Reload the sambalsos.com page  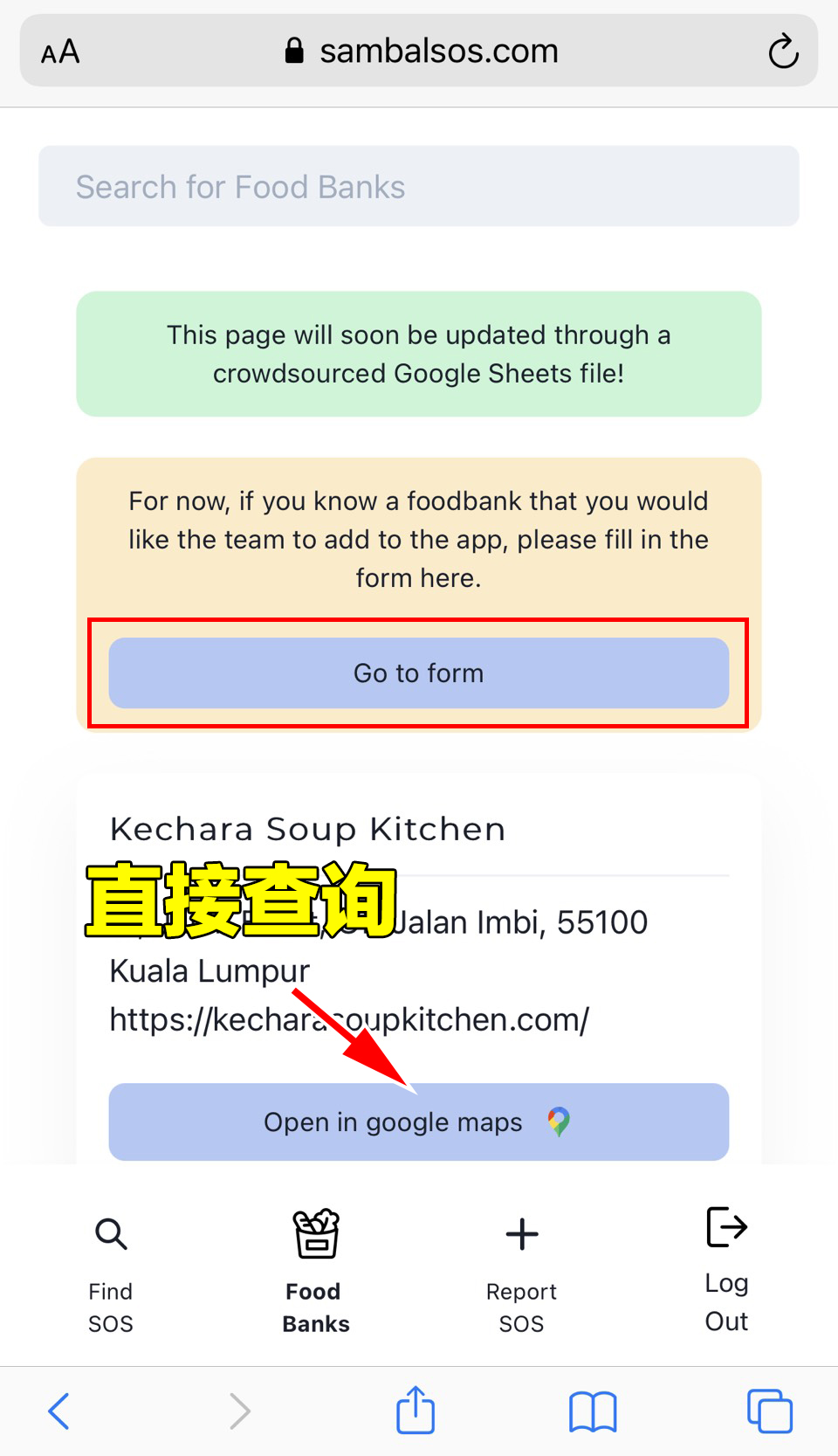point(783,51)
